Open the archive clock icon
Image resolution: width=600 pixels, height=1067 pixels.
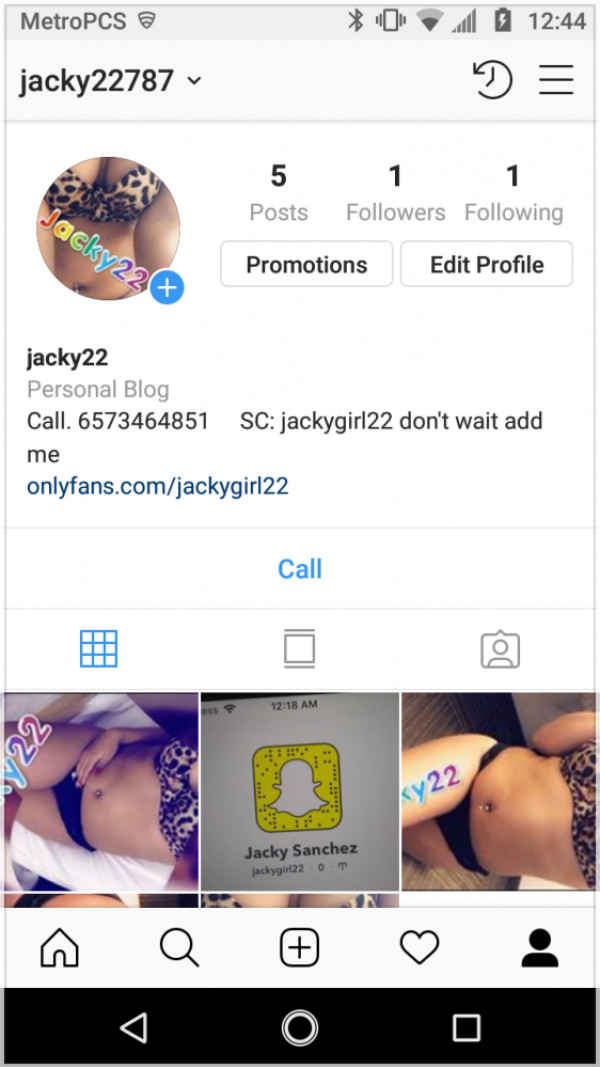(x=492, y=80)
